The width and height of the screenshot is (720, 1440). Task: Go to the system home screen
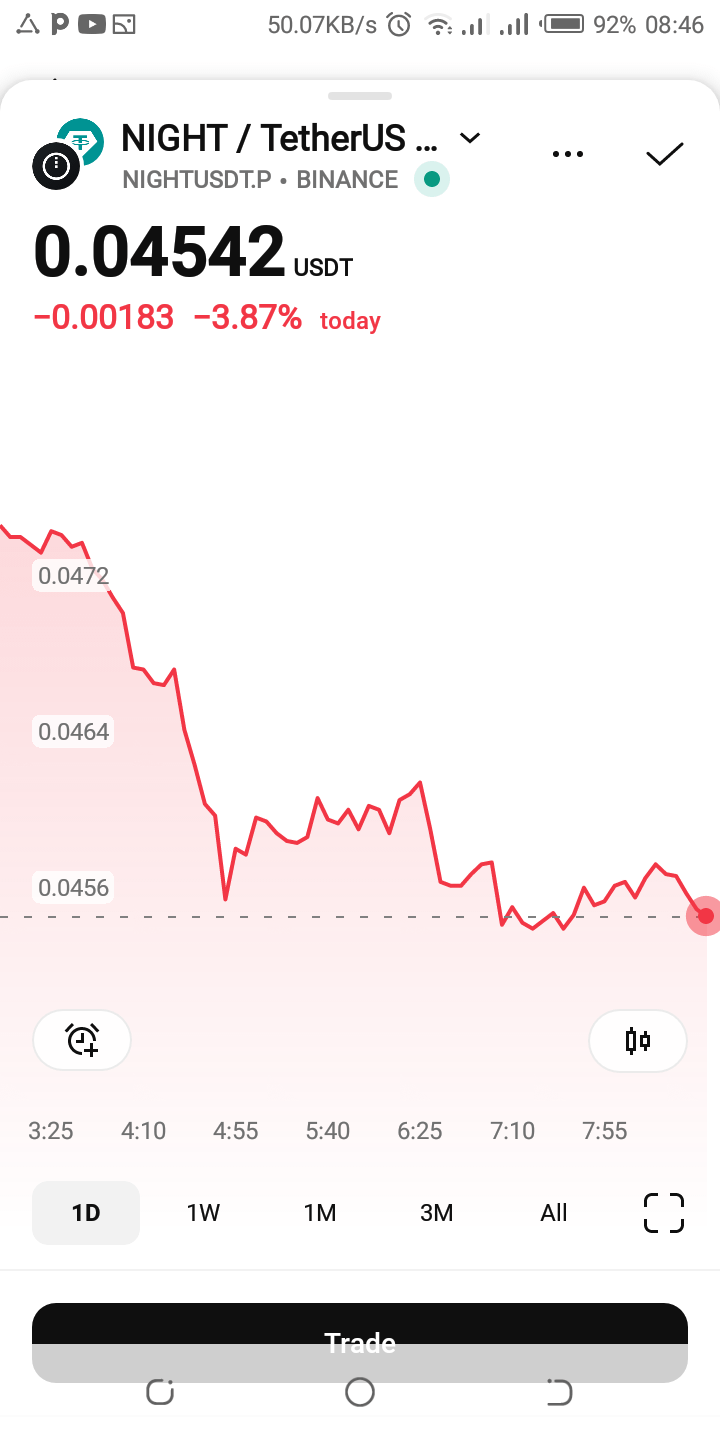(360, 1391)
